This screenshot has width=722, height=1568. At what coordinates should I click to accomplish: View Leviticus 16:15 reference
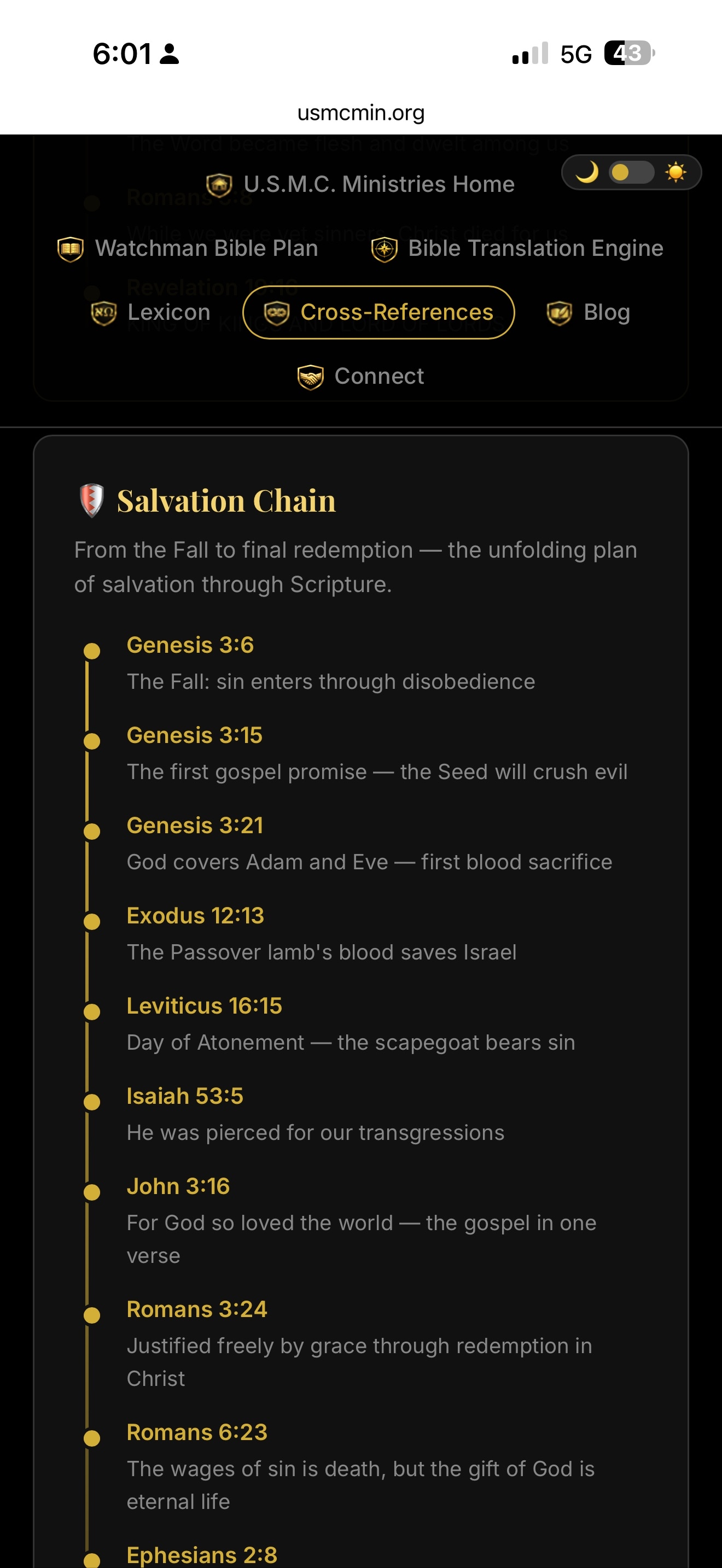(204, 1005)
